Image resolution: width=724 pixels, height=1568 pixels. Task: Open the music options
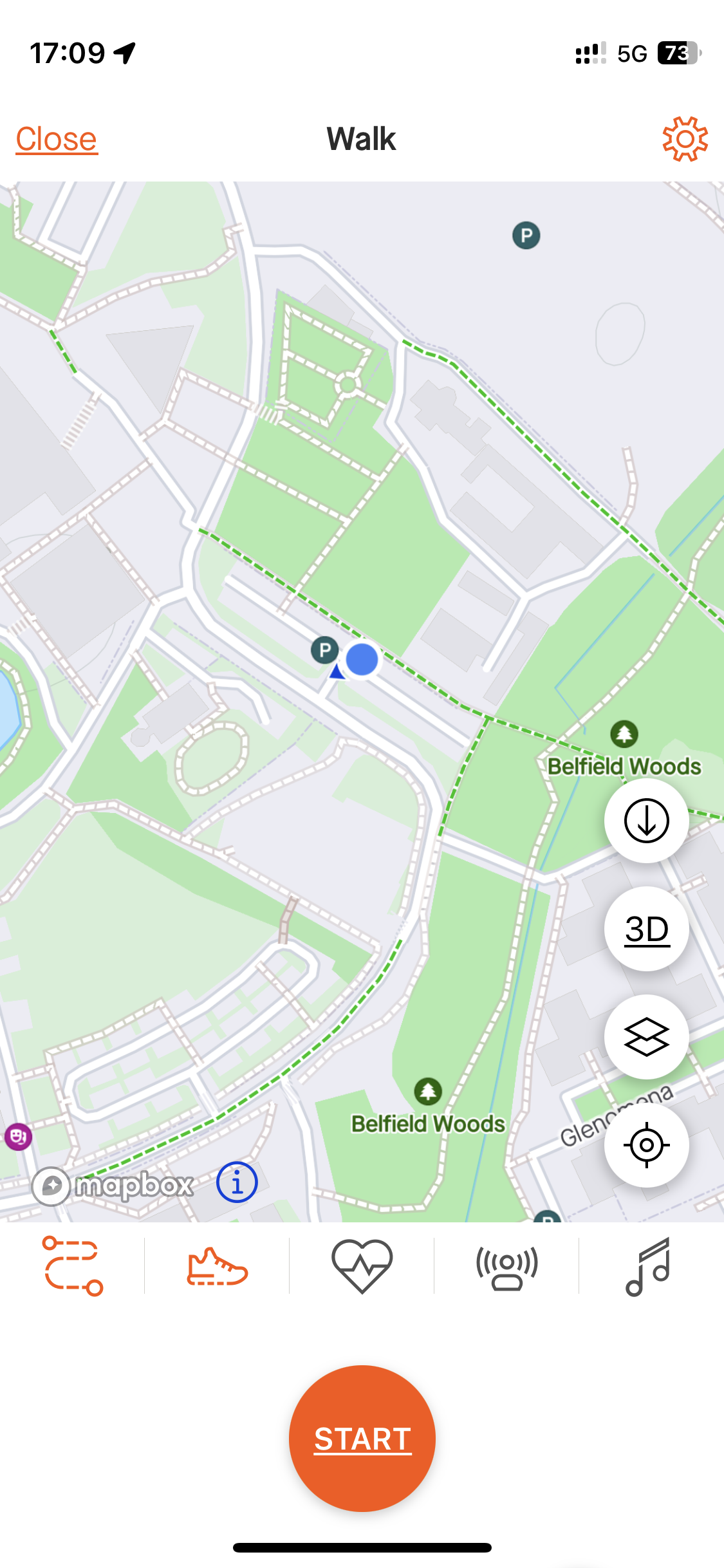(649, 1265)
